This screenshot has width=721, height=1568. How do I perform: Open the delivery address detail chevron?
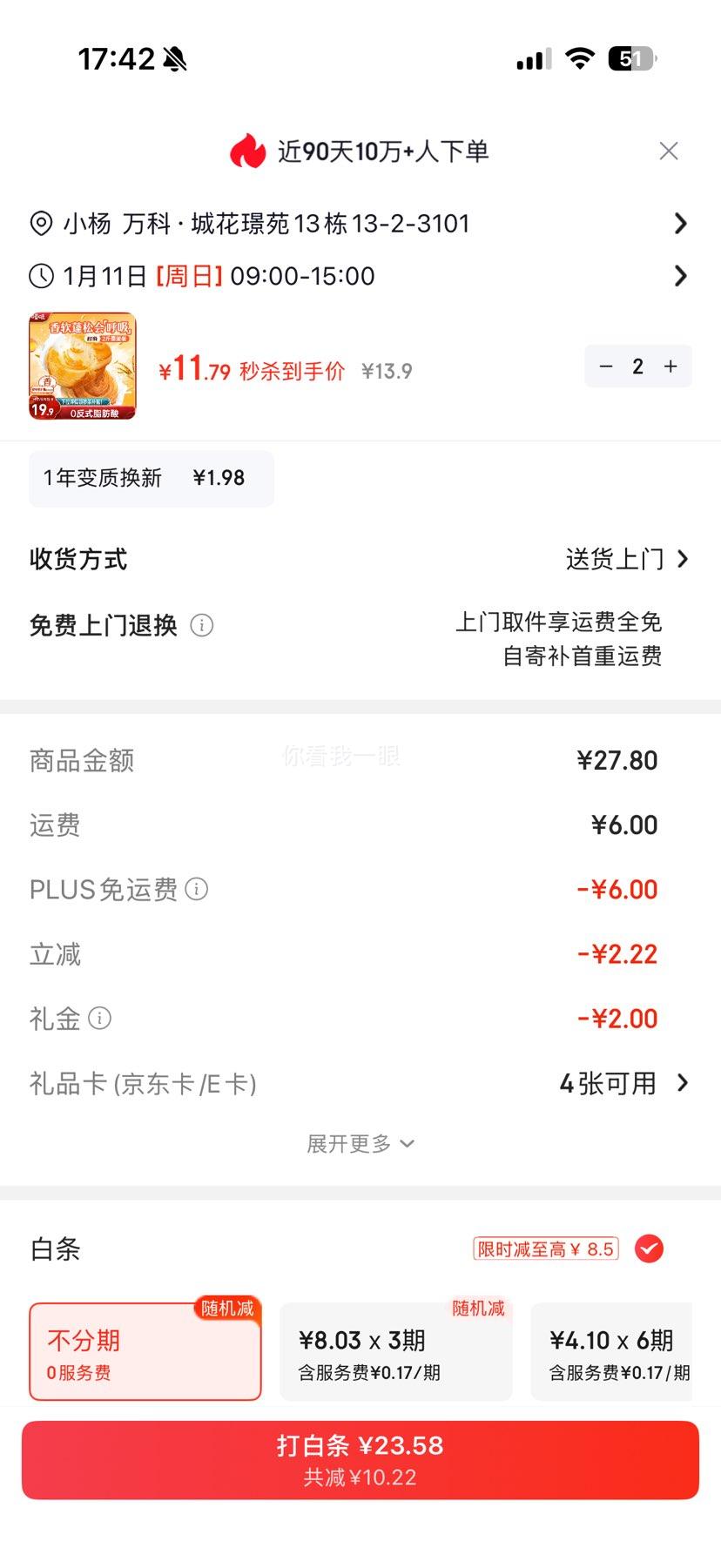click(x=681, y=224)
